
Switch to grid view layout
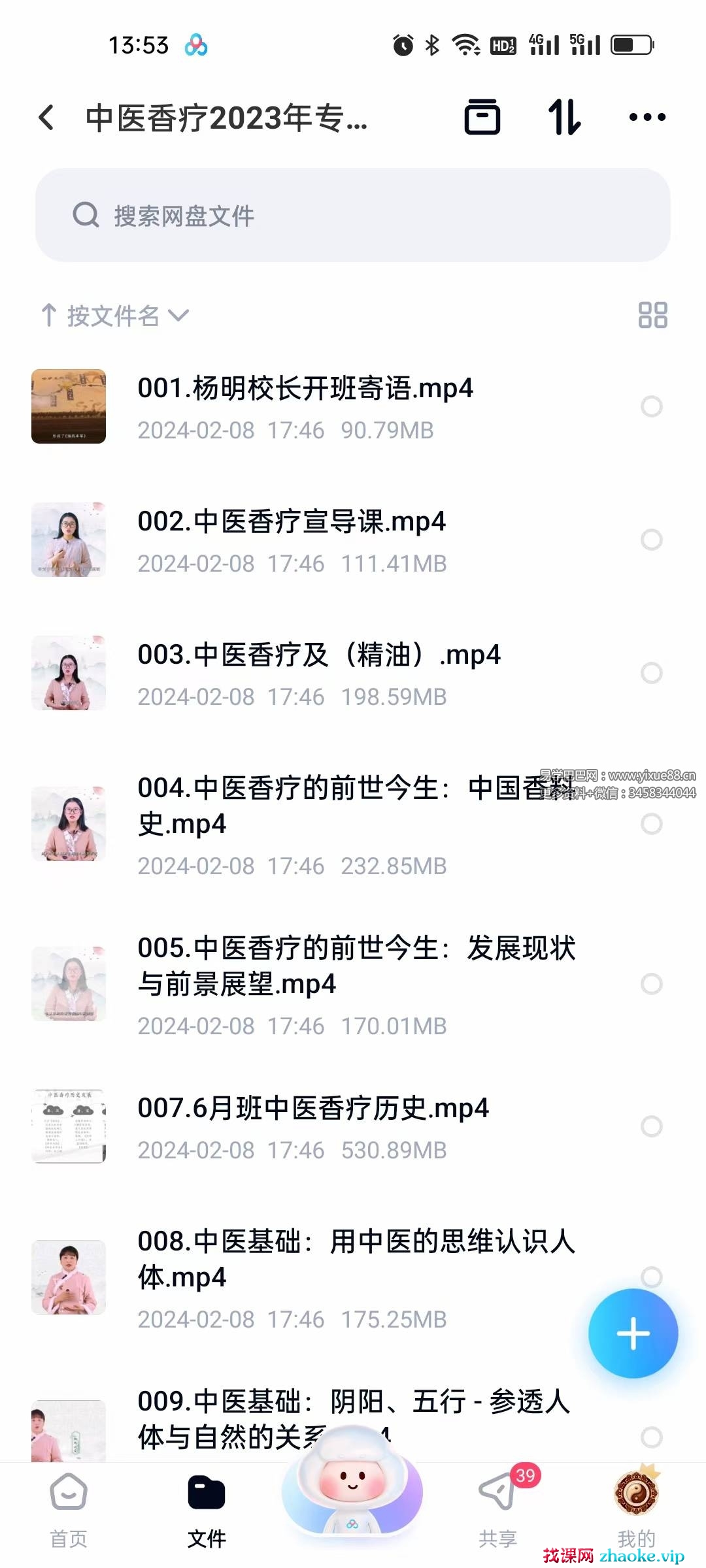pos(652,315)
